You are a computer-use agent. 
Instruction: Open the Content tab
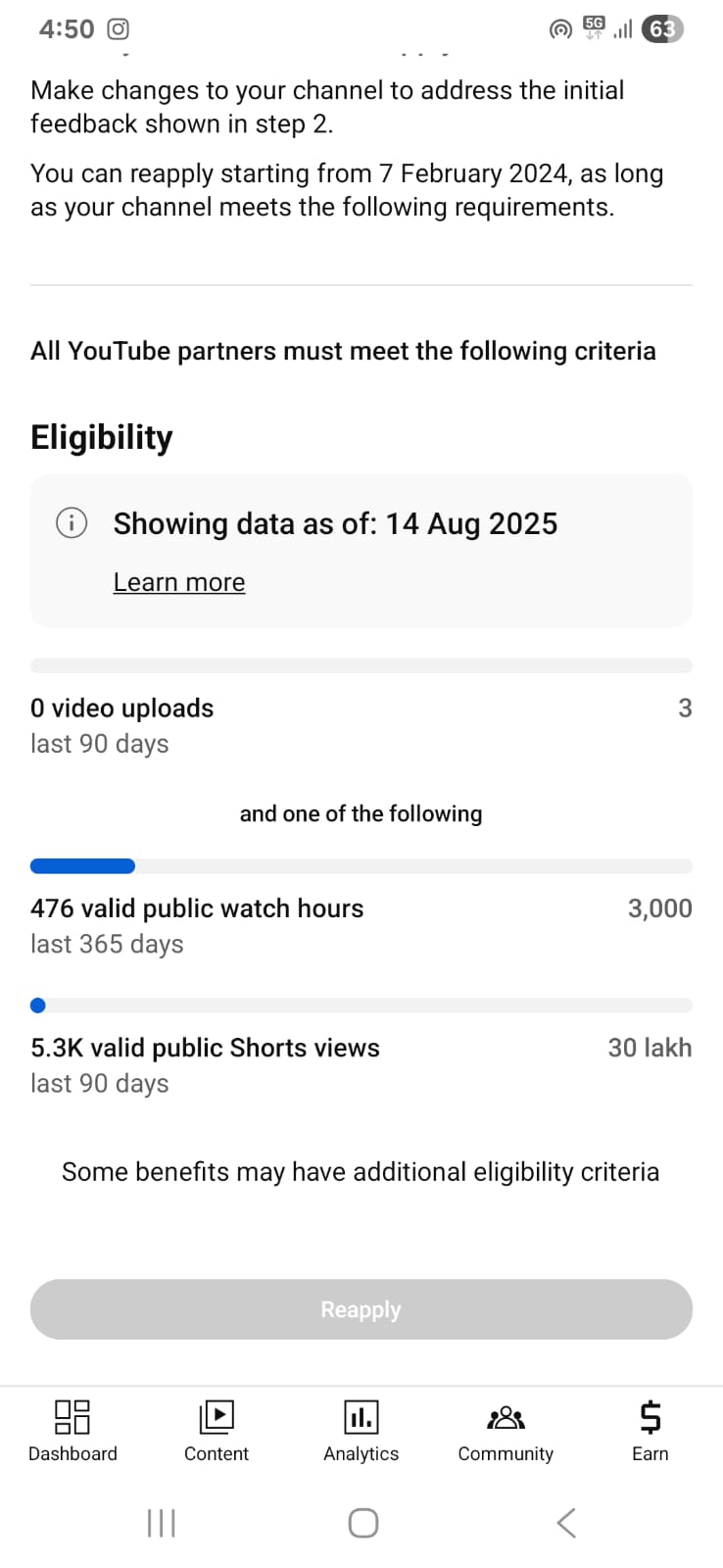point(217,1431)
